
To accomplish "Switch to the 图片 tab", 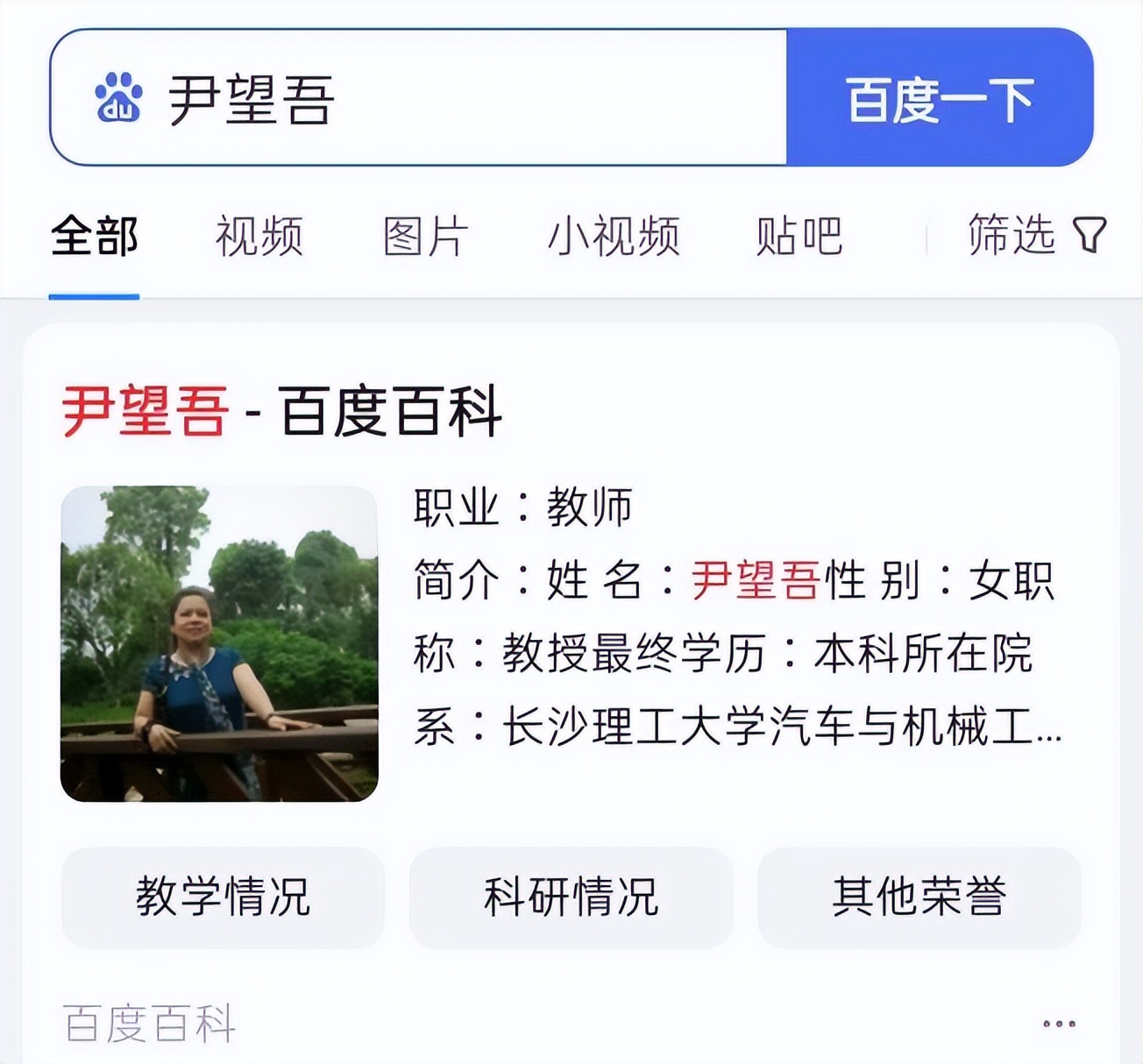I will pos(426,236).
